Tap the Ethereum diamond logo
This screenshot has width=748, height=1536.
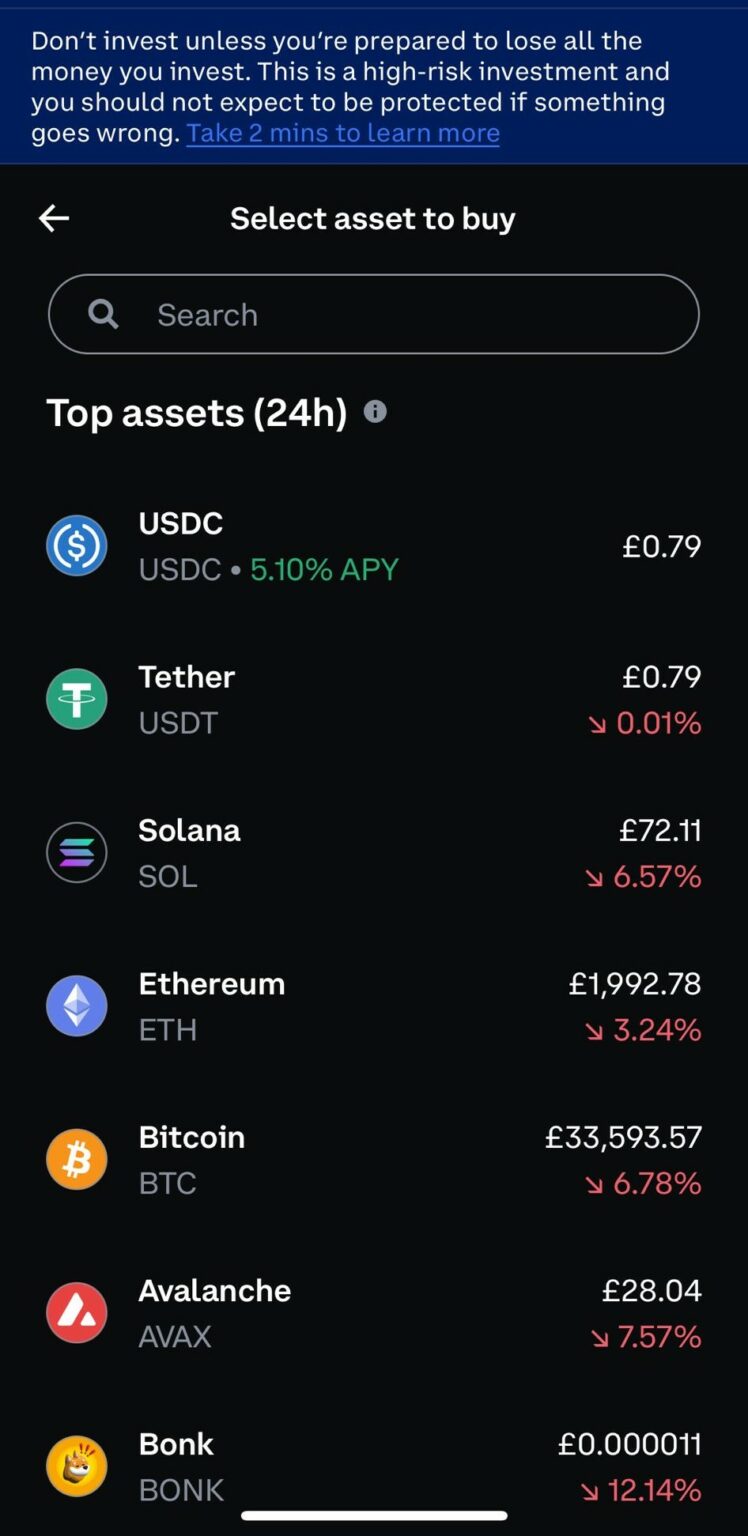[x=77, y=1005]
